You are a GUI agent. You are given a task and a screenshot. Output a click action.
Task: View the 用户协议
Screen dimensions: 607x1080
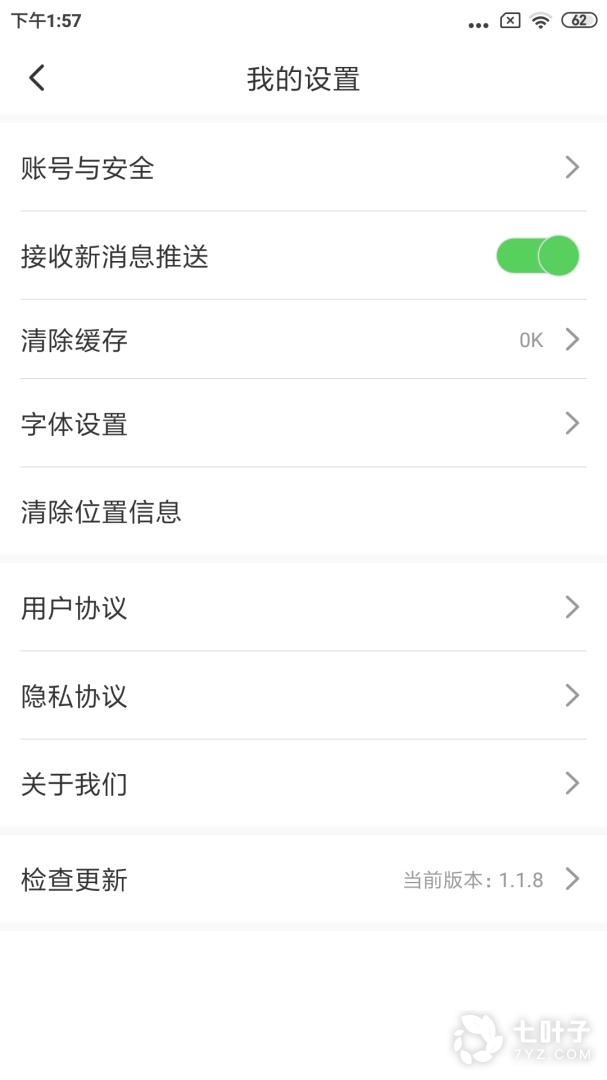coord(300,608)
